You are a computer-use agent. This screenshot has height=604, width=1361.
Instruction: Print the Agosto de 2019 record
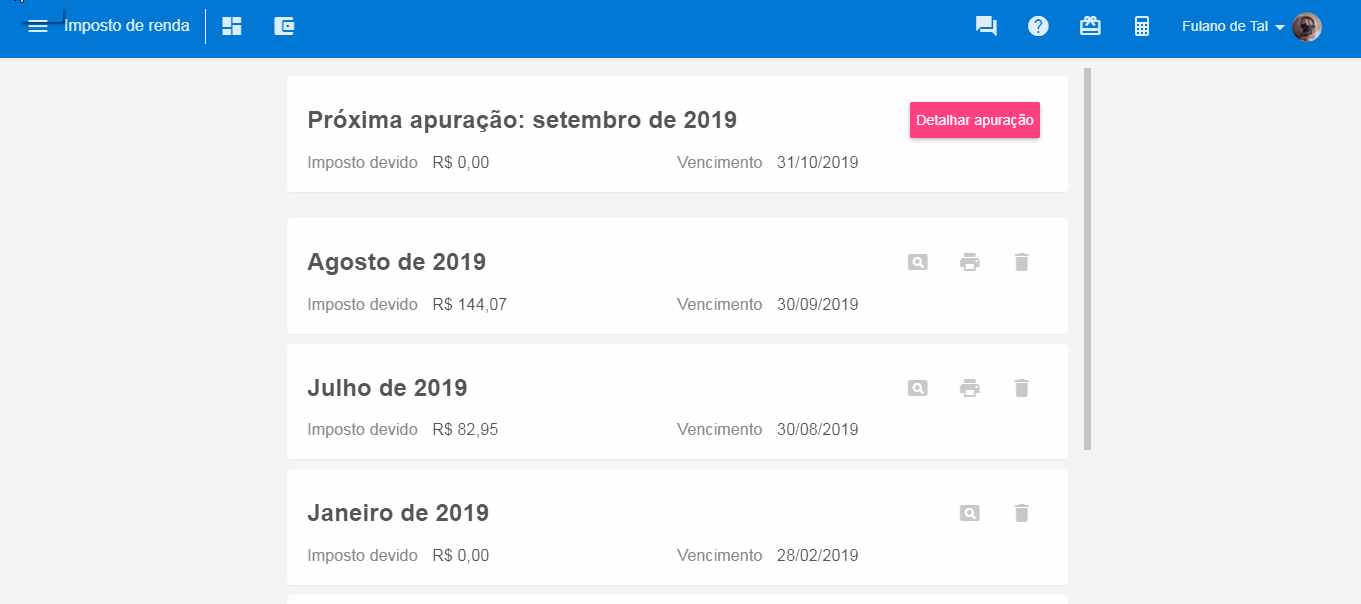coord(969,262)
